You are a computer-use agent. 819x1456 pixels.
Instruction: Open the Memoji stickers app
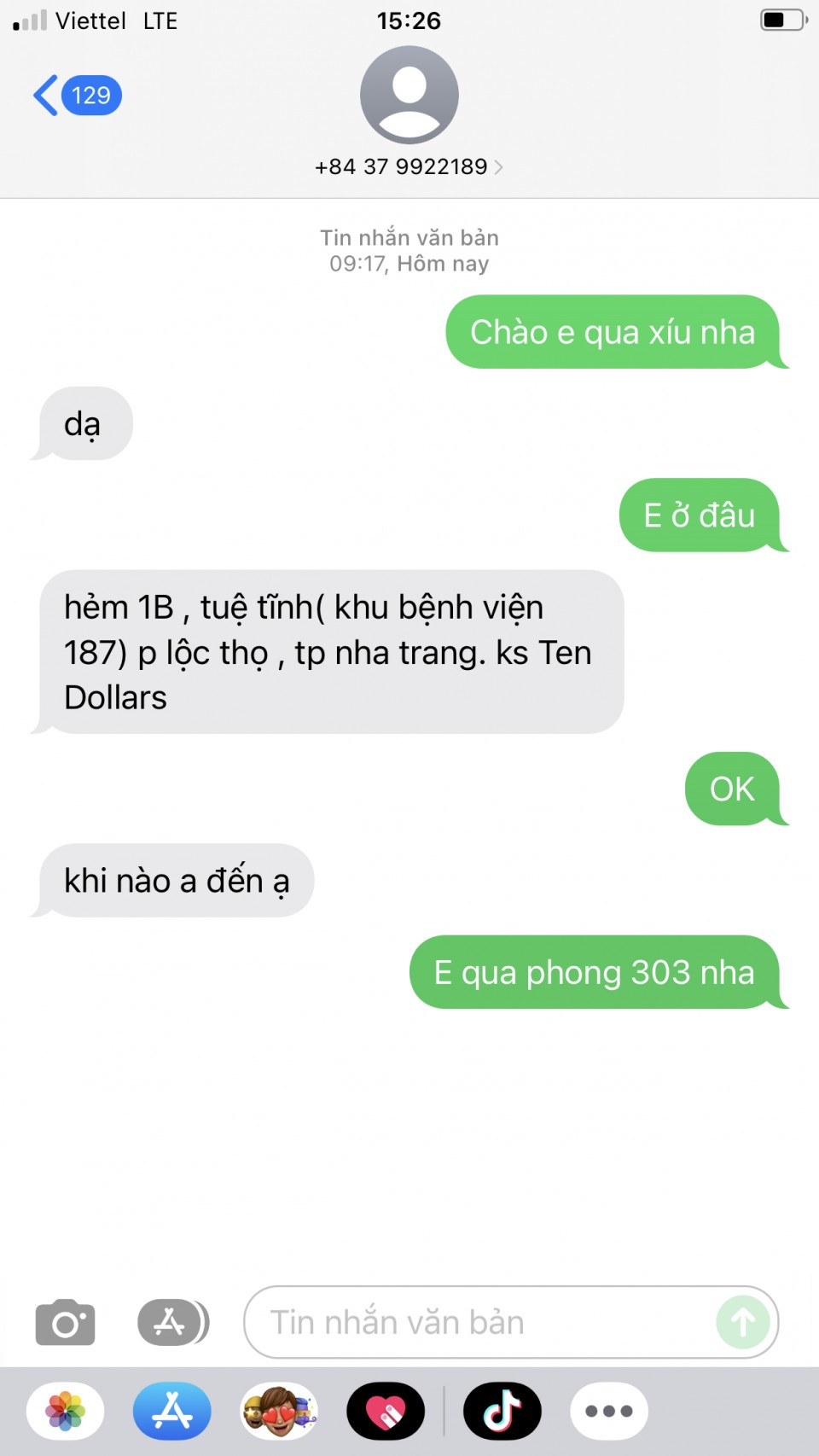point(279,1411)
